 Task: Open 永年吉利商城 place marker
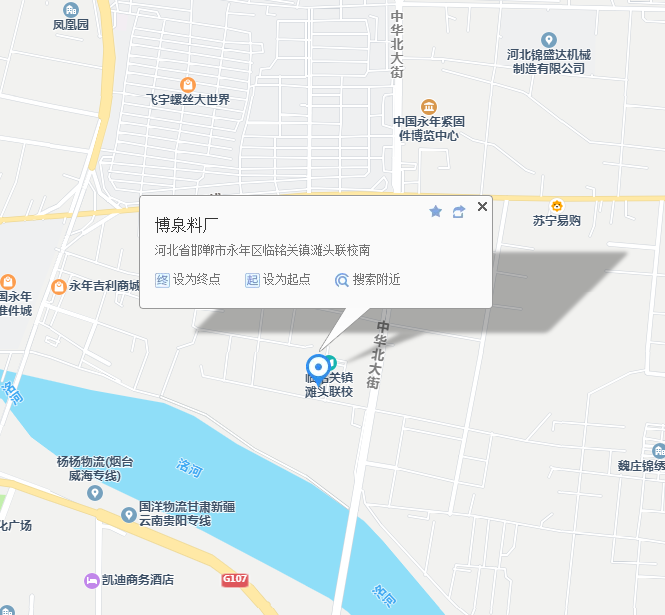[x=59, y=286]
